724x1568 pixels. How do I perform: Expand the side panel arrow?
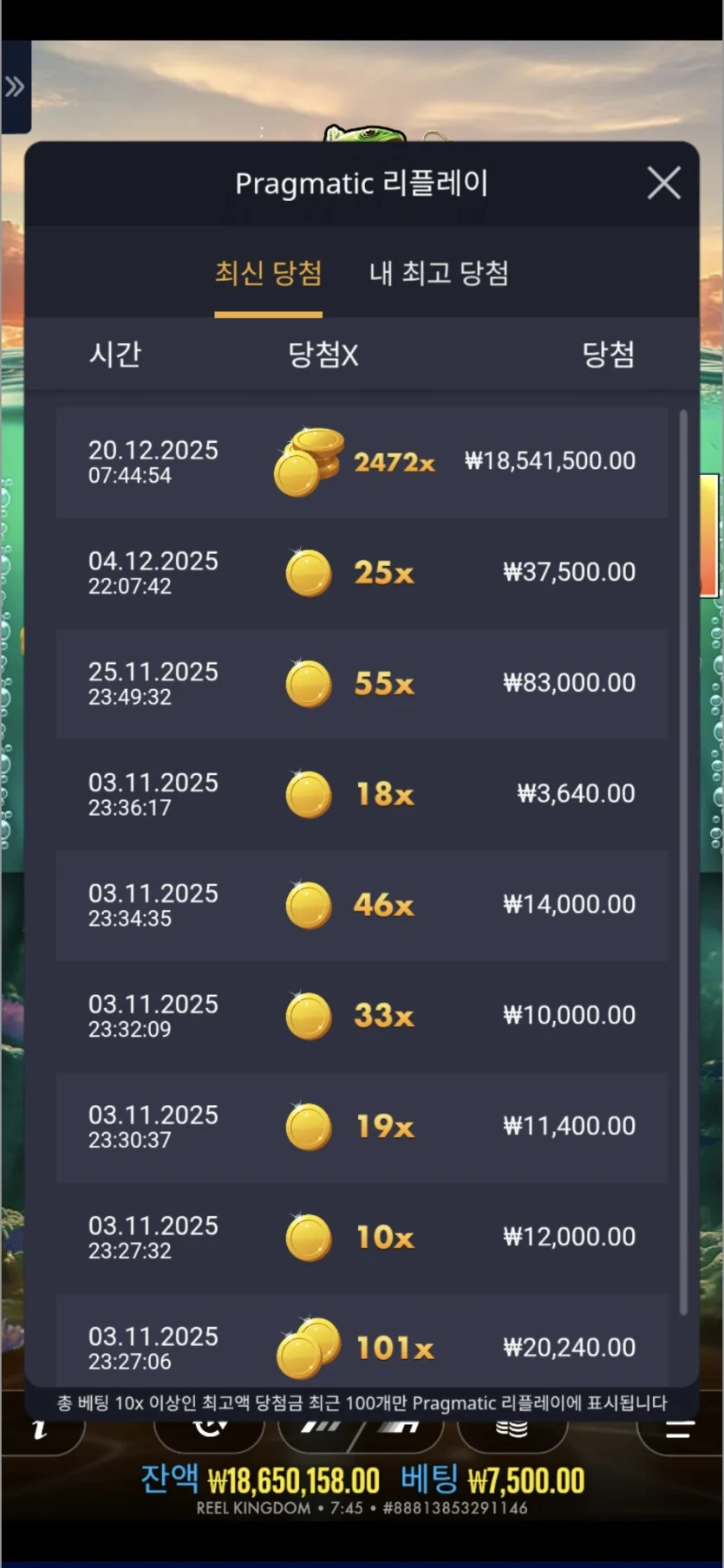coord(15,87)
